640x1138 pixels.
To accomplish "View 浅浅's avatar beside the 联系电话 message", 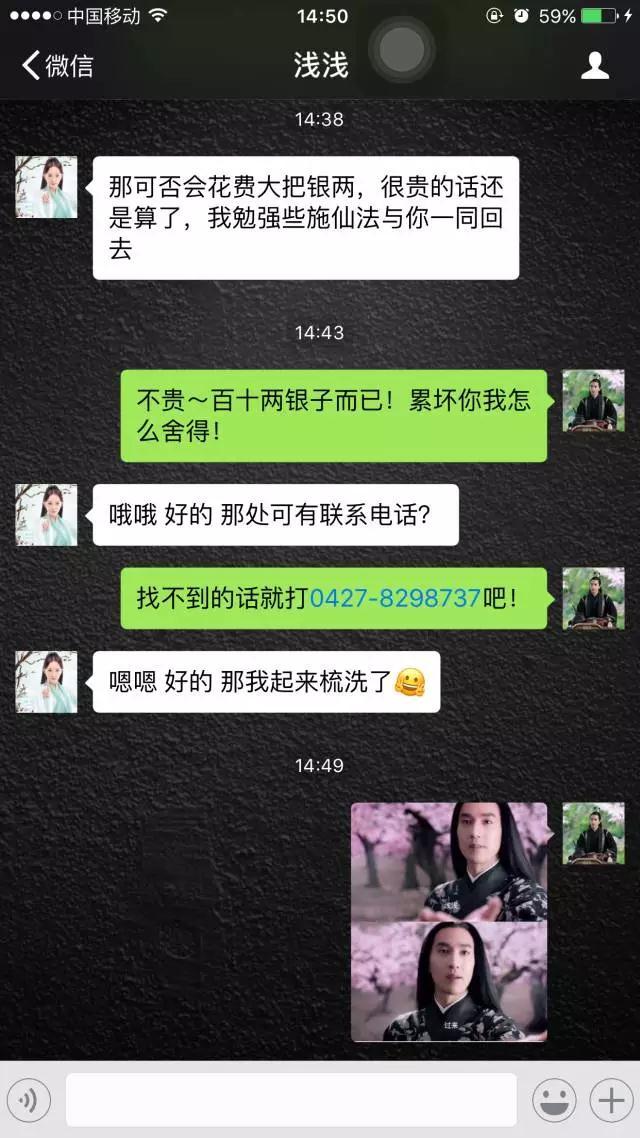I will point(46,515).
